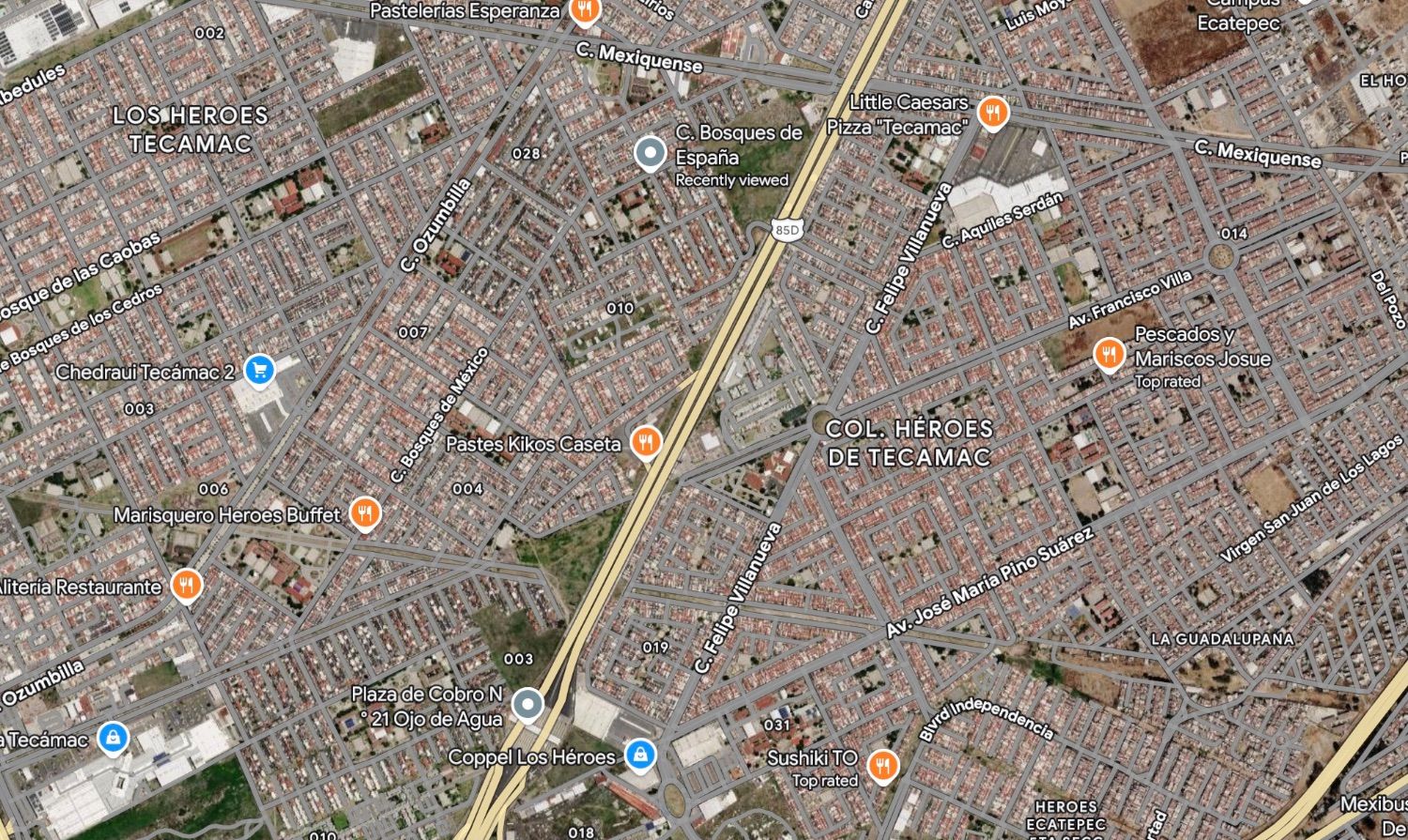
Task: Open the Pastelerías Esperanza restaurant pin
Action: (585, 11)
